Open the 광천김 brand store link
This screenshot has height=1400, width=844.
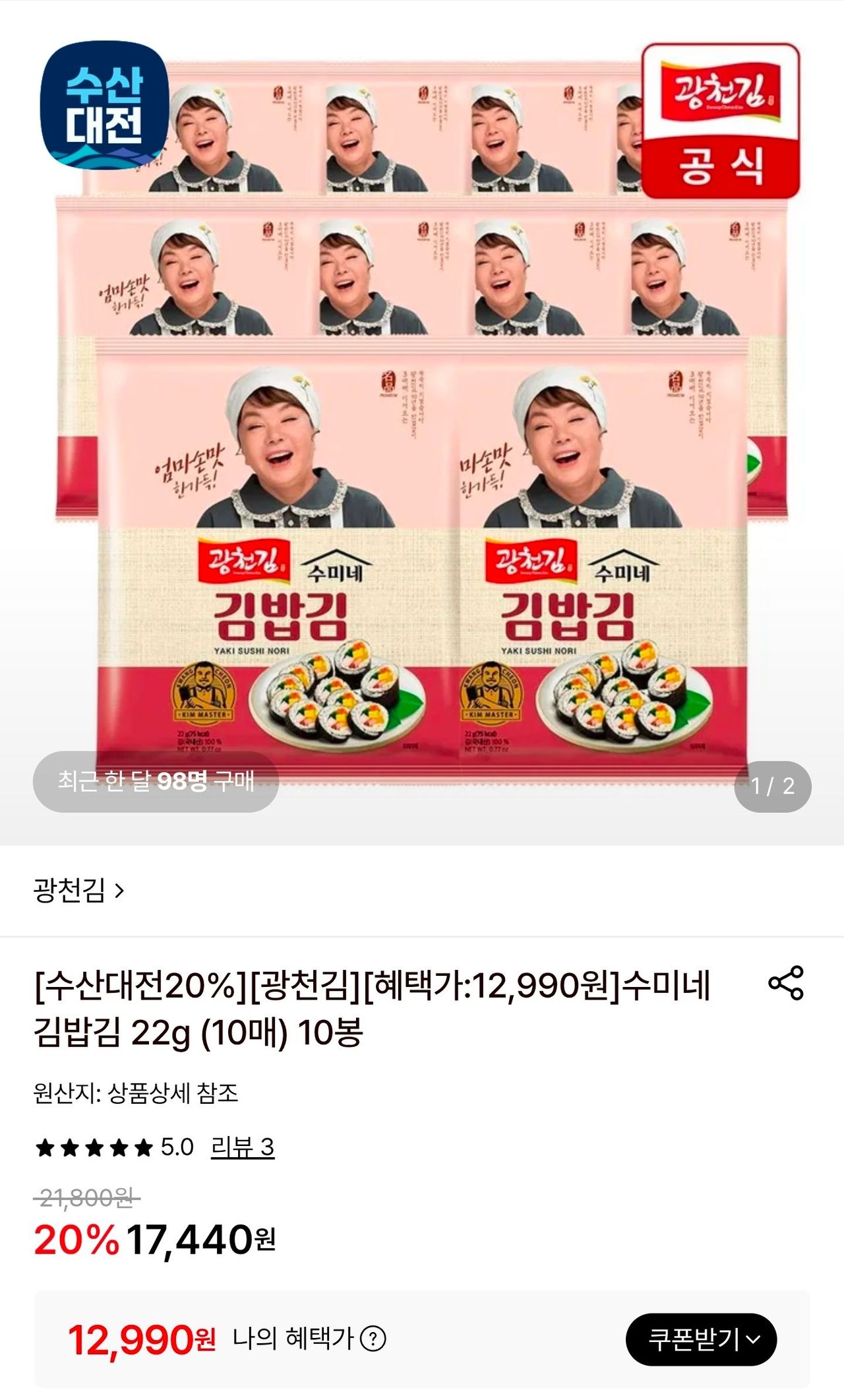[x=79, y=890]
